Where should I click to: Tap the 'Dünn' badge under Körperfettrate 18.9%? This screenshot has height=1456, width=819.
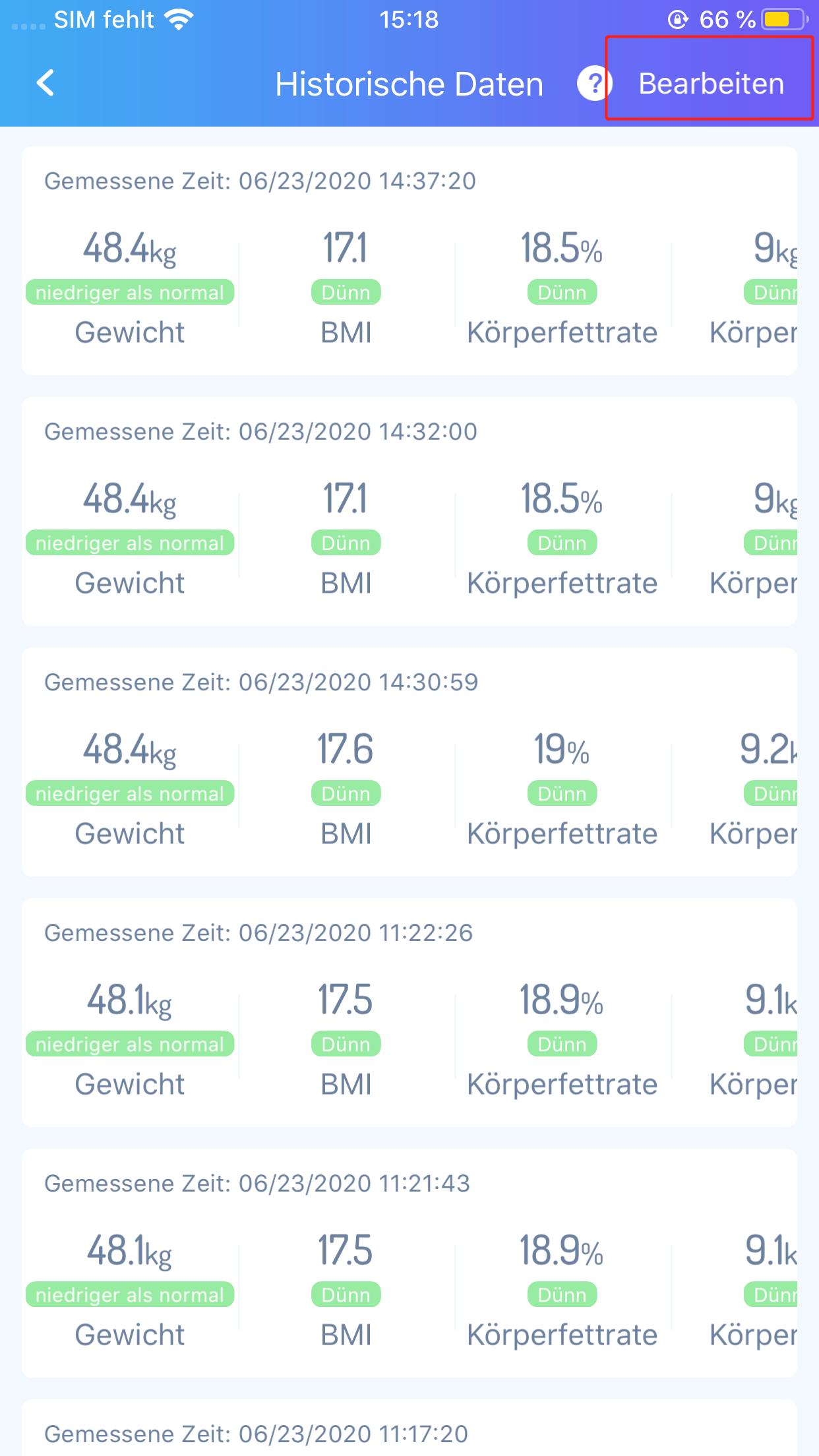coord(562,1044)
